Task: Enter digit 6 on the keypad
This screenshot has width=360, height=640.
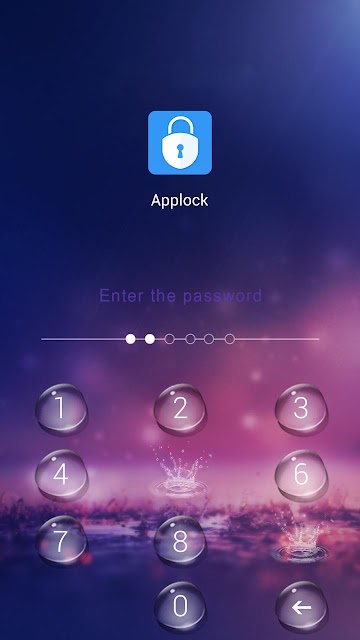Action: (x=301, y=475)
